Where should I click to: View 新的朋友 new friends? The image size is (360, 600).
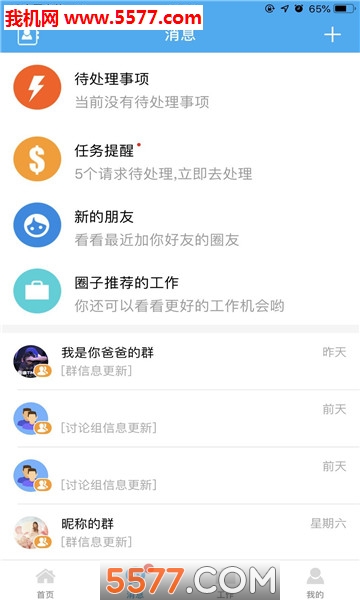(180, 225)
